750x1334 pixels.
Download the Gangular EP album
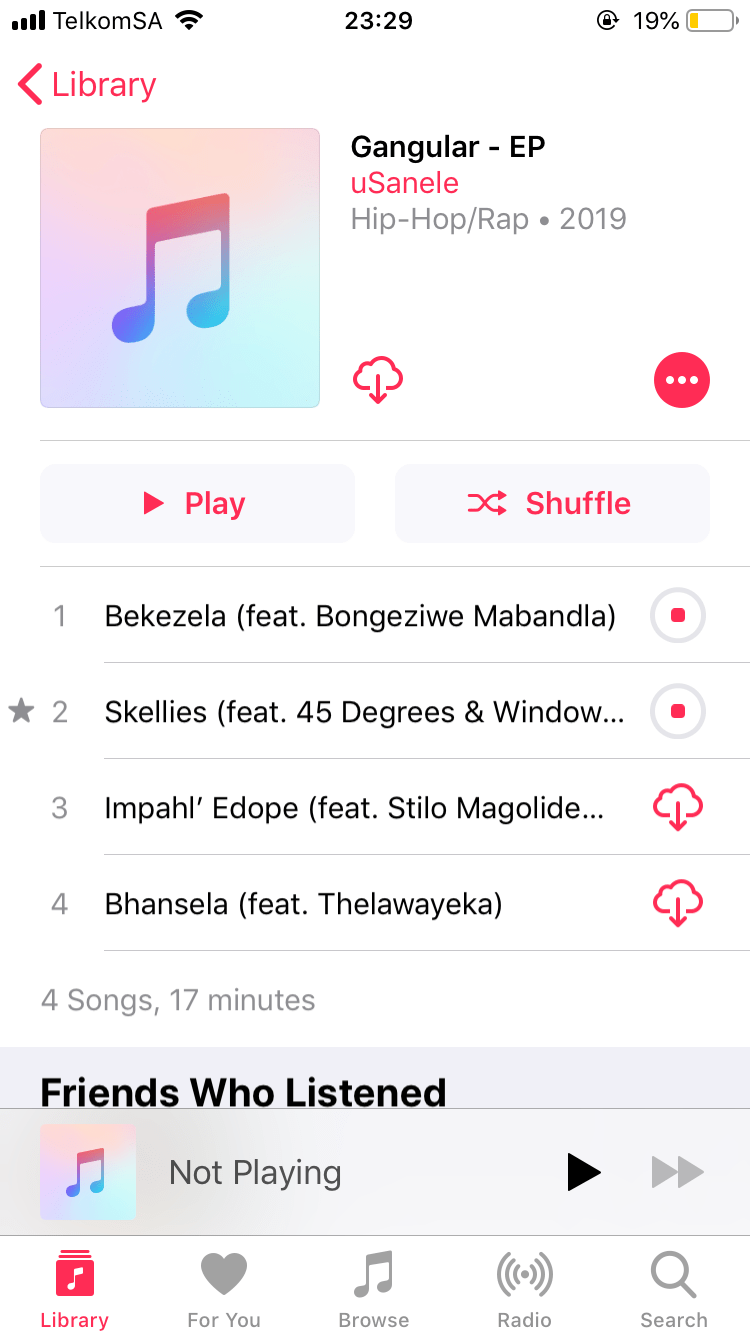pos(377,380)
